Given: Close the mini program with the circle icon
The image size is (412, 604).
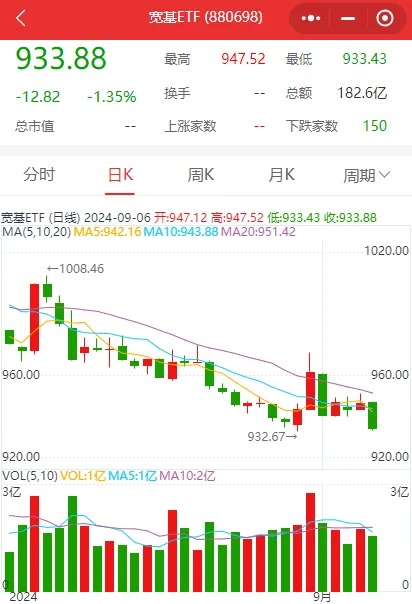Looking at the screenshot, I should 385,18.
